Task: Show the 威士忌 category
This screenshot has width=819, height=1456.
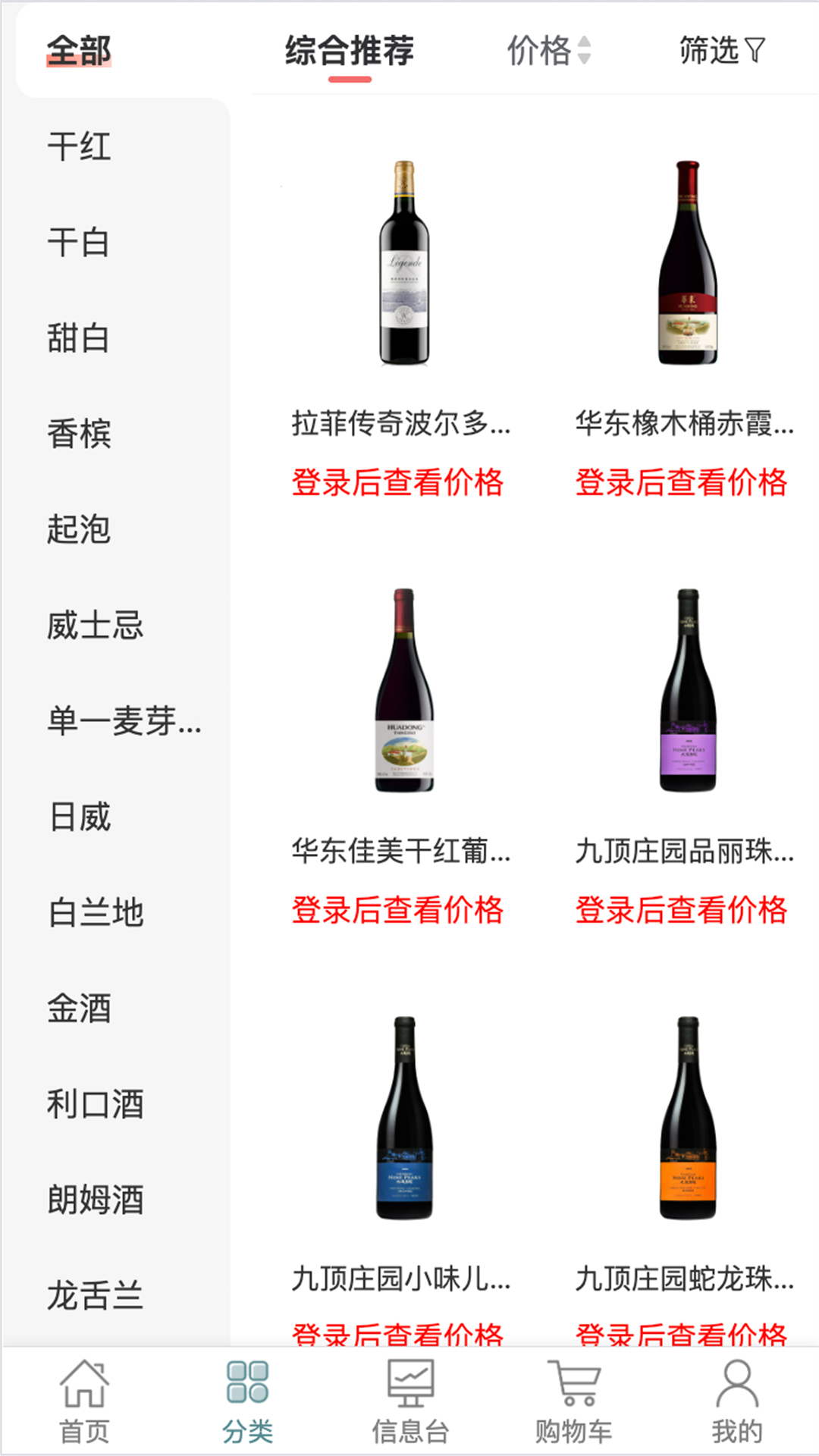Action: point(95,626)
